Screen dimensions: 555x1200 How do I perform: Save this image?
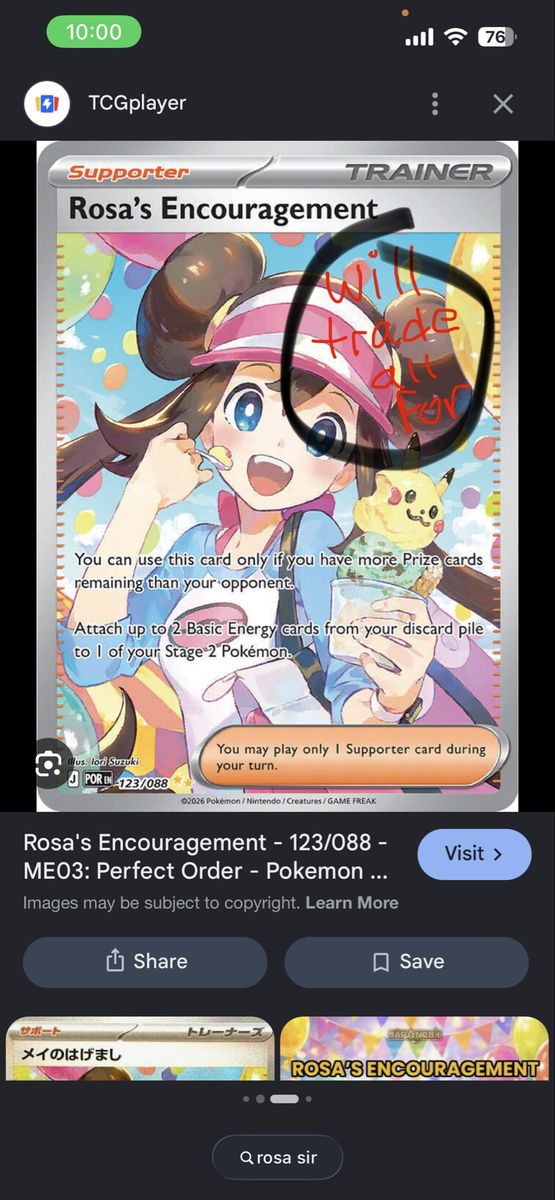tap(406, 962)
